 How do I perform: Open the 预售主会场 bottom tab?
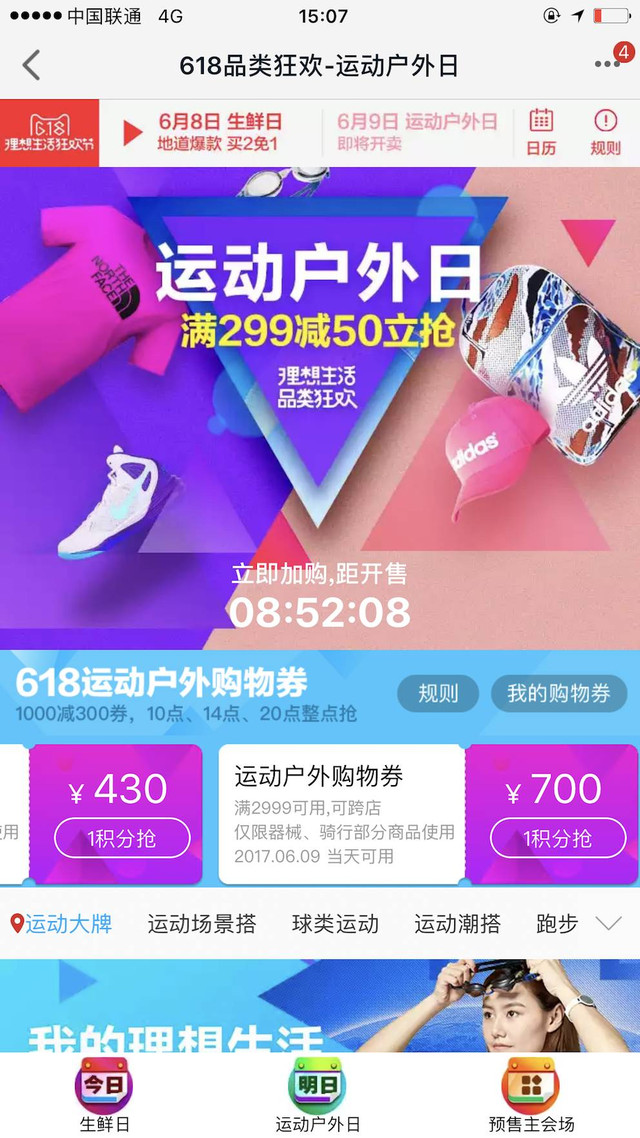coord(531,1095)
